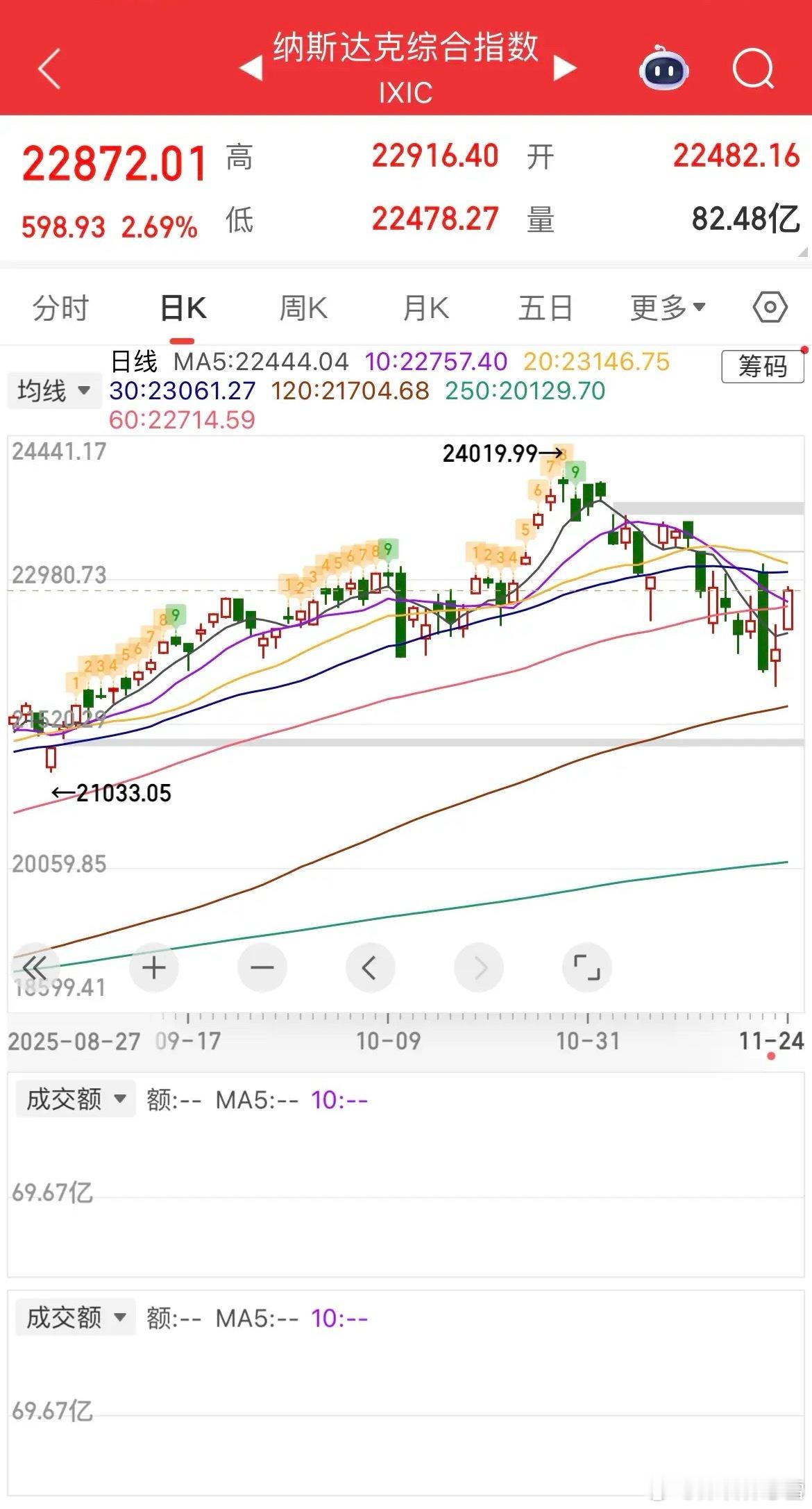Open the 成交额 volume indicator dropdown
This screenshot has height=1509, width=812.
click(x=75, y=1099)
